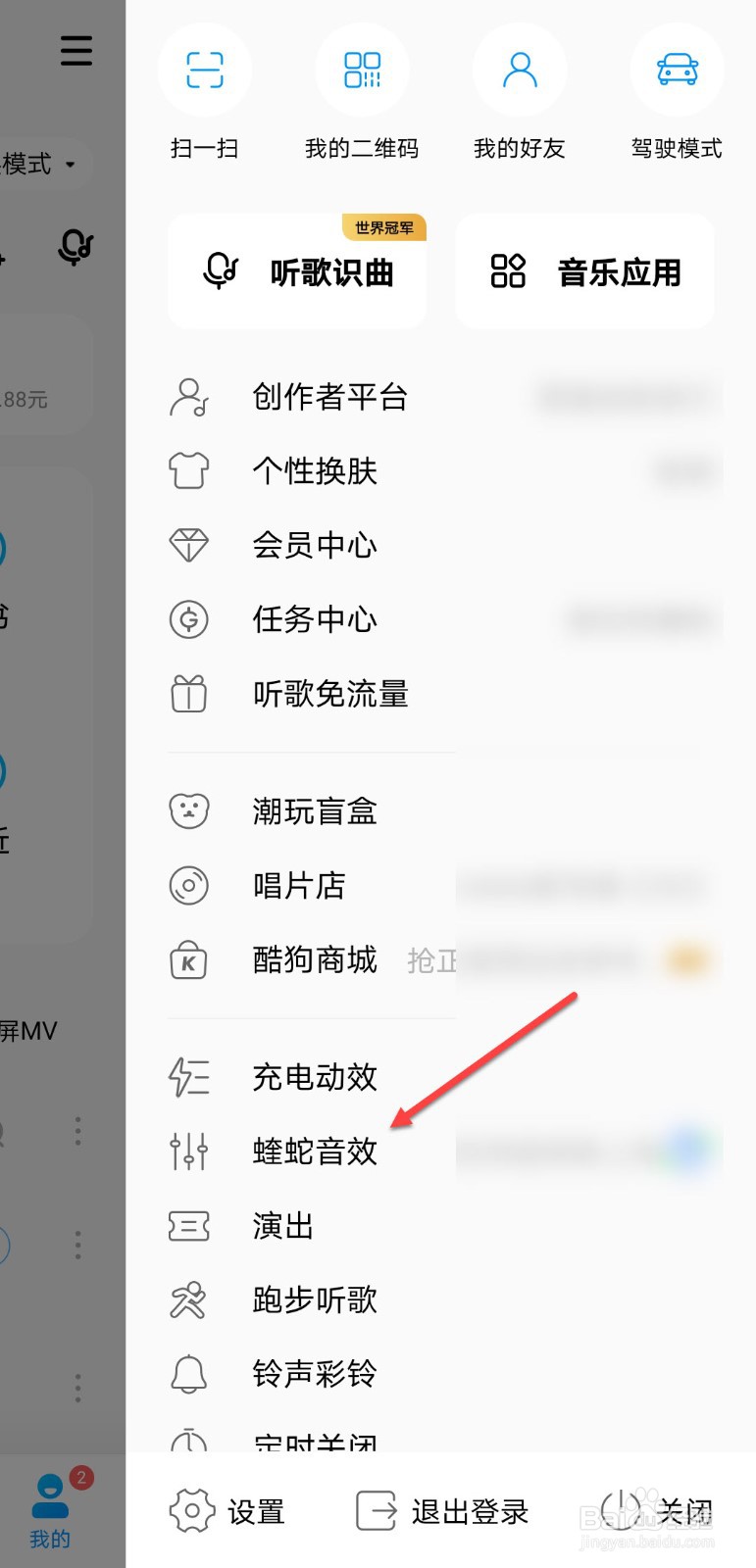Start 听歌识曲 song recognition
Screen dimensions: 756x1568
[x=297, y=271]
